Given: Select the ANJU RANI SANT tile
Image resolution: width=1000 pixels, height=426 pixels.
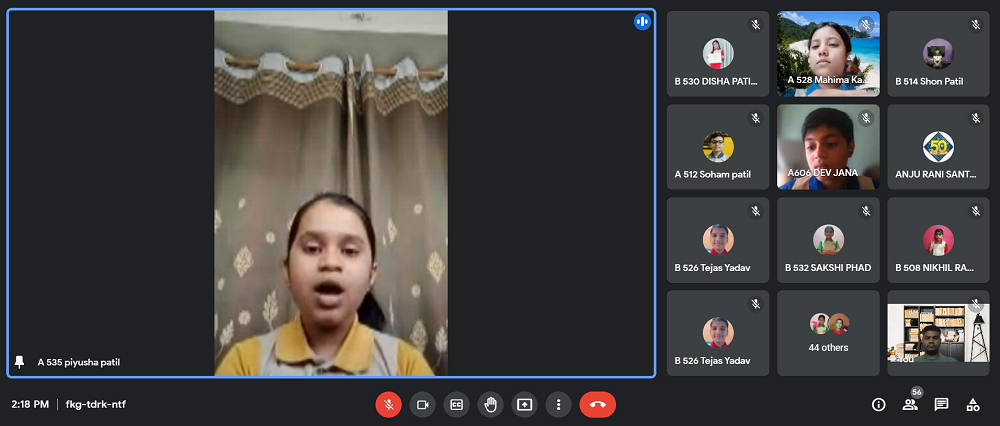Looking at the screenshot, I should (938, 147).
